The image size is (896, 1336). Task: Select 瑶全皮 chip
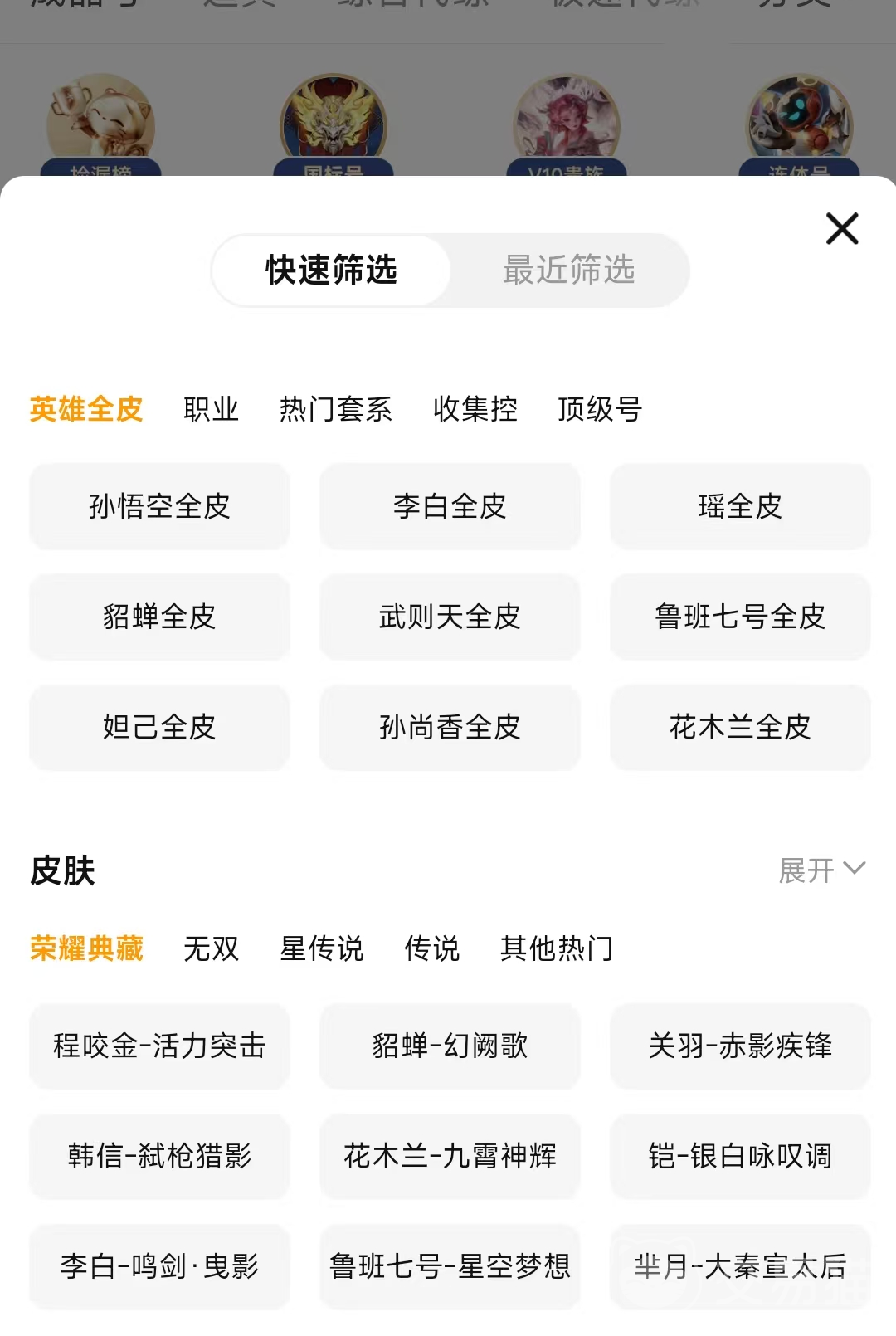pos(740,506)
